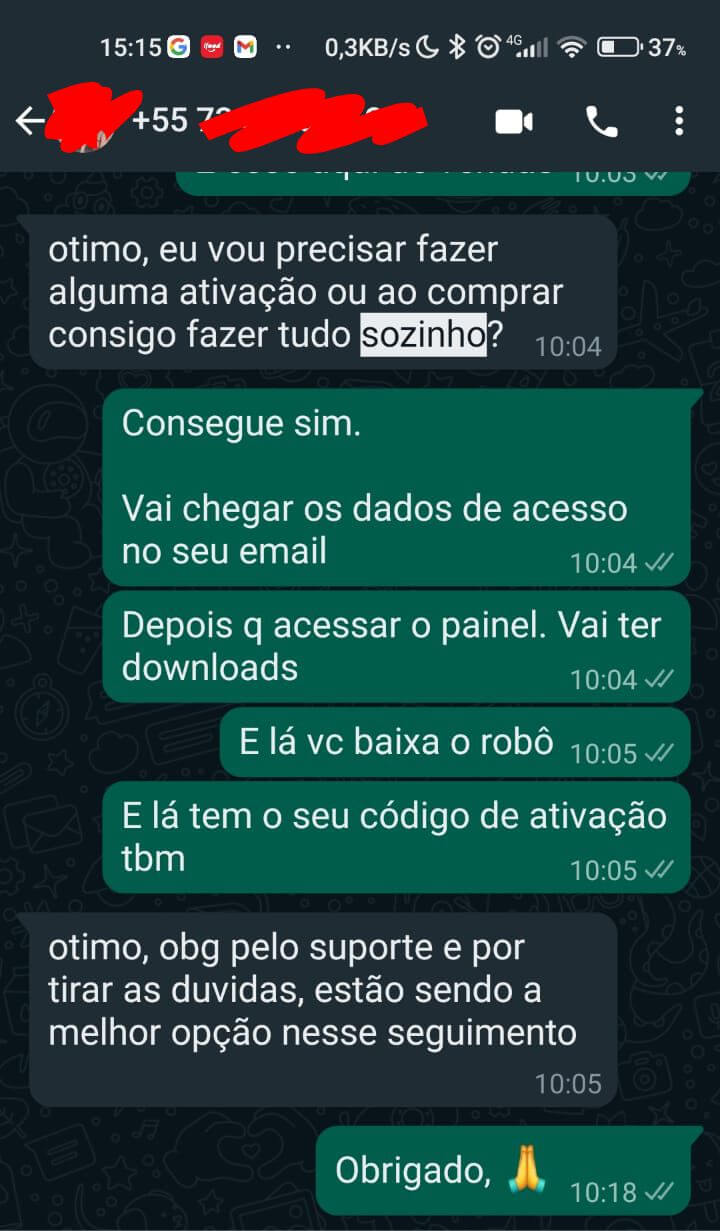Start a voice call with this contact
720x1231 pixels.
pyautogui.click(x=601, y=122)
